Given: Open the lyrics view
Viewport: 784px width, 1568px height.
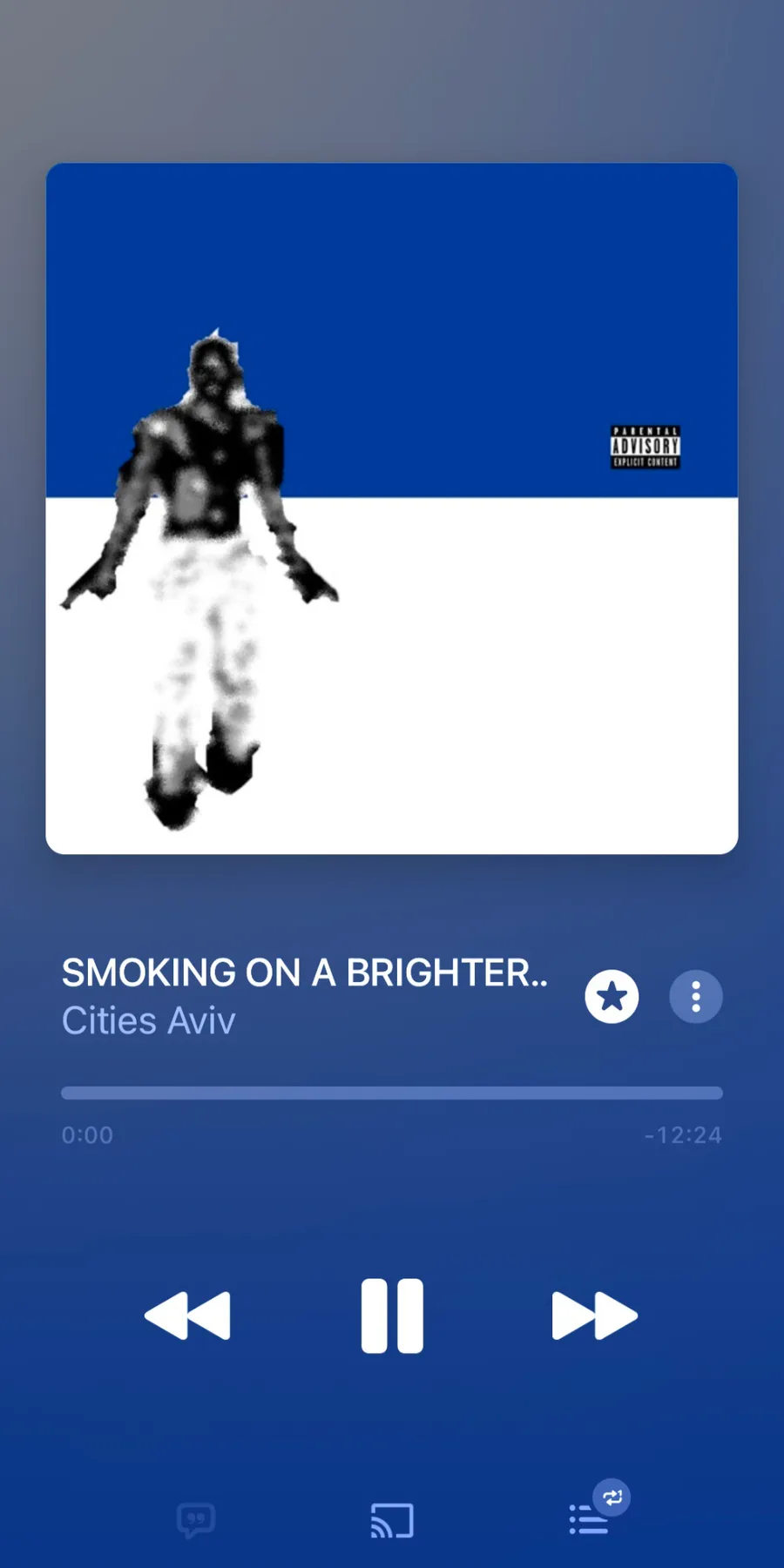Looking at the screenshot, I should [196, 1521].
